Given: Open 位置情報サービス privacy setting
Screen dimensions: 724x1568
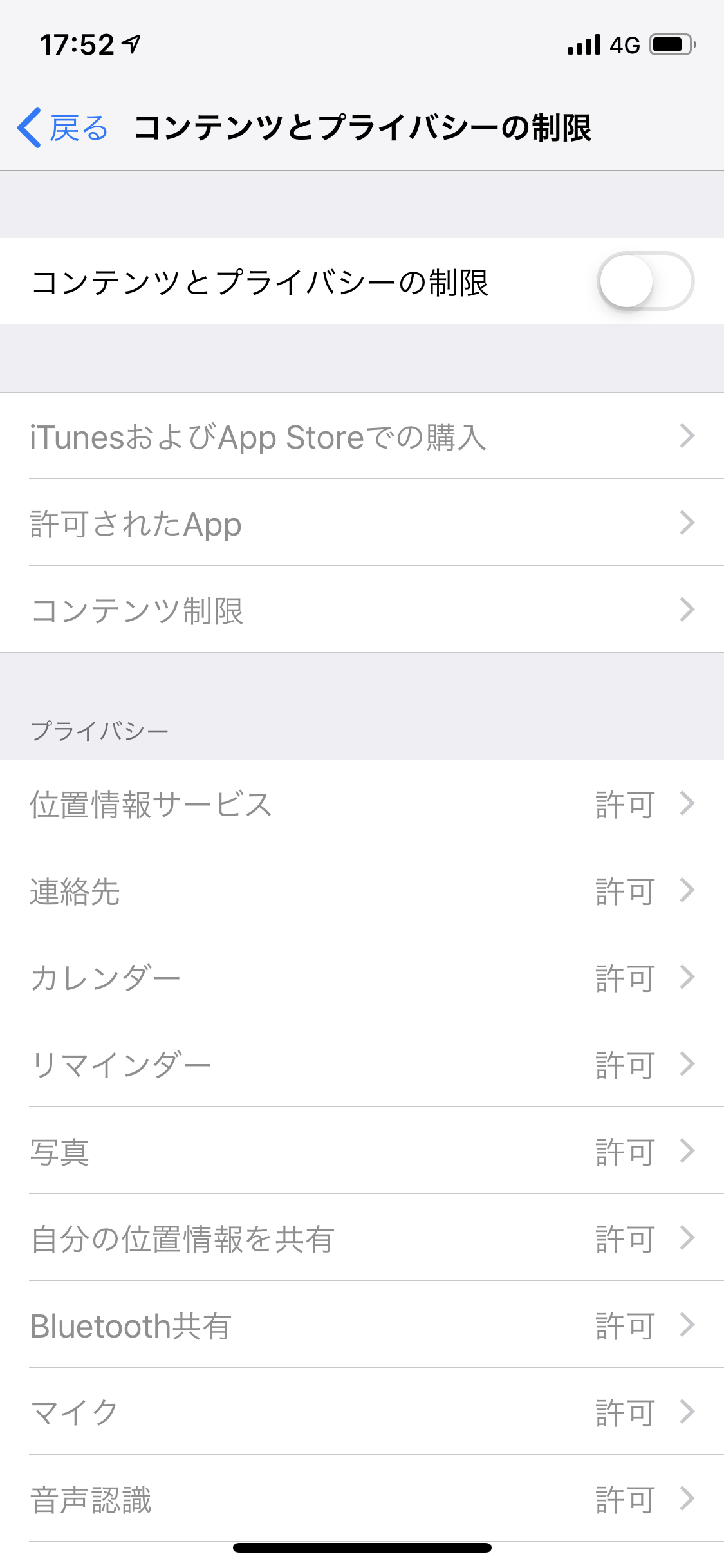Looking at the screenshot, I should pyautogui.click(x=362, y=804).
